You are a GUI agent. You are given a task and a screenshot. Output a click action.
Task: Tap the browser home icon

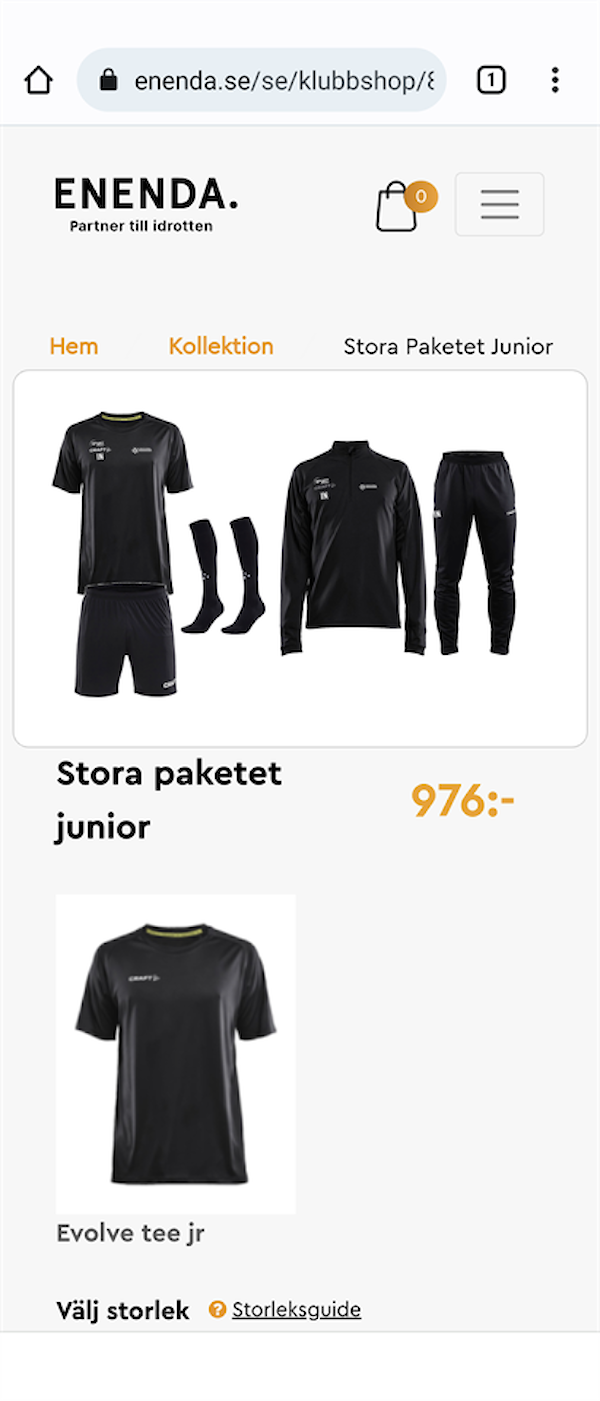coord(38,80)
